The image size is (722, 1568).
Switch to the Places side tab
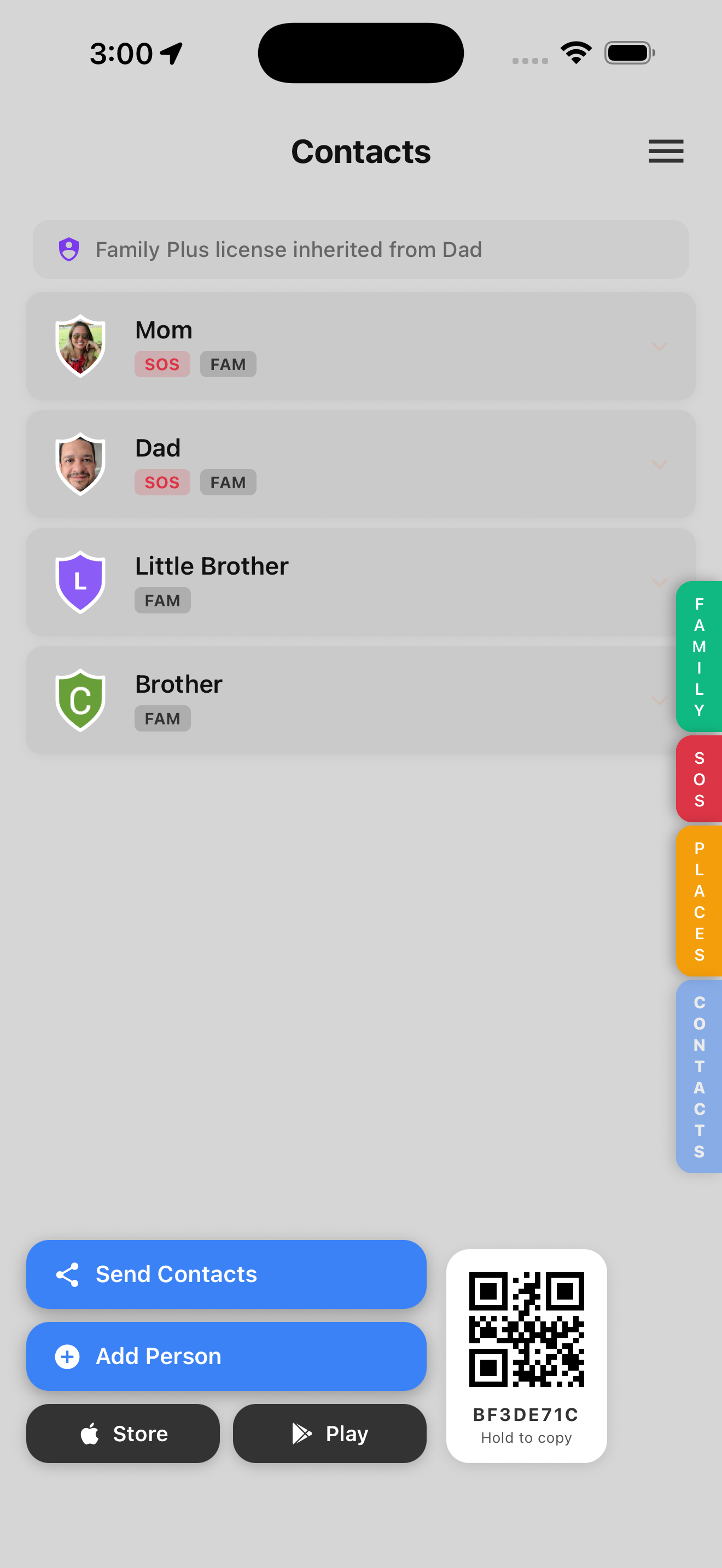(x=699, y=901)
